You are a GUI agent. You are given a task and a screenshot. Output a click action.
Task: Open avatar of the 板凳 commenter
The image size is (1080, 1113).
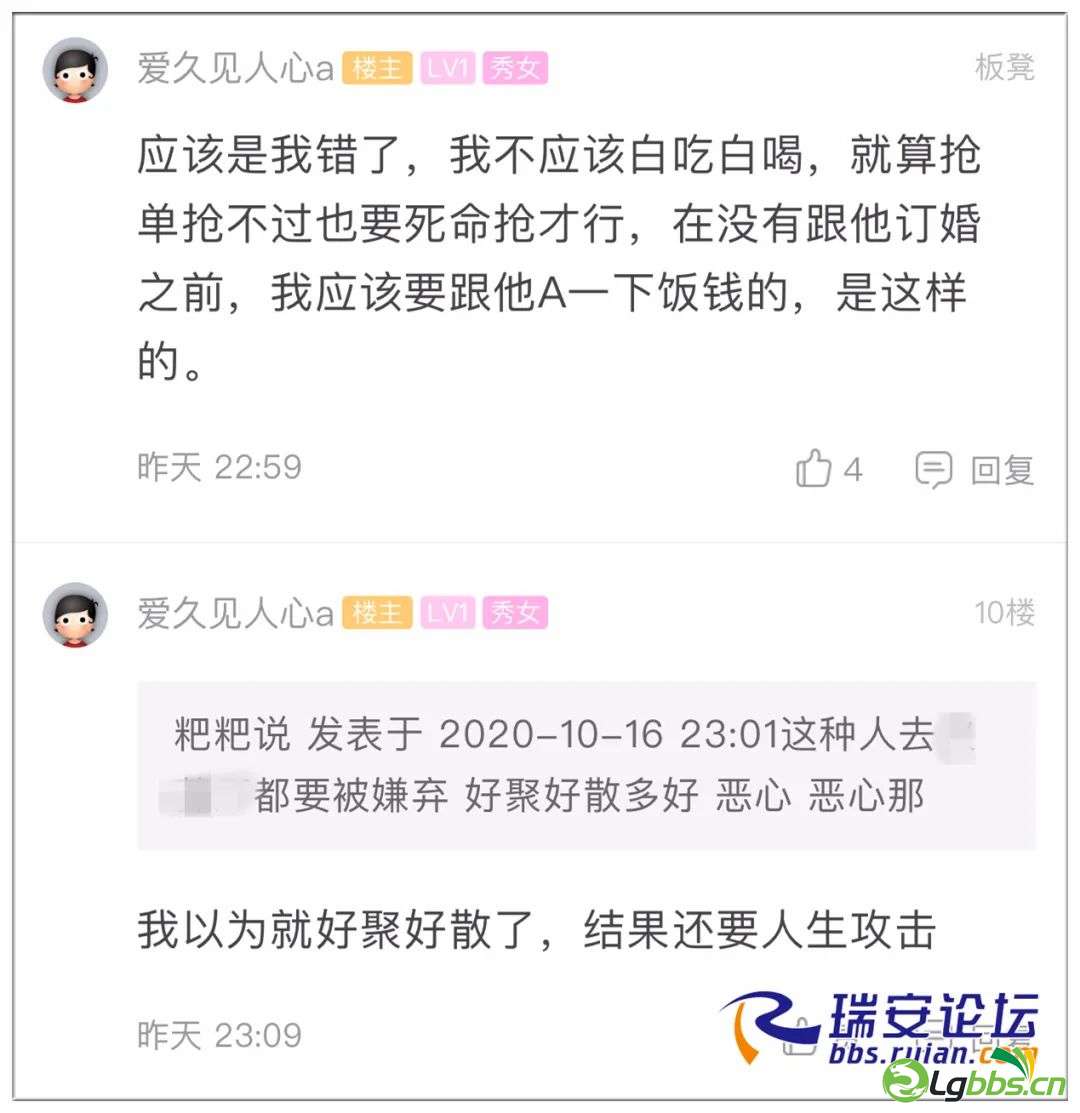tap(75, 70)
